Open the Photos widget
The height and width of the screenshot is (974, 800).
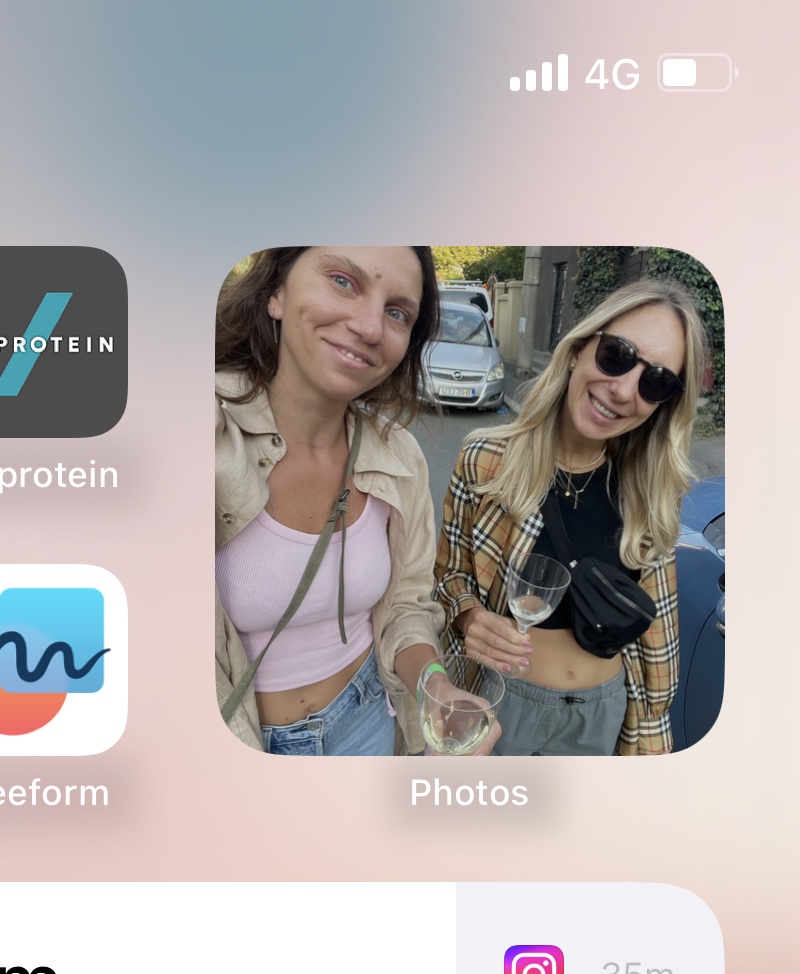coord(470,500)
